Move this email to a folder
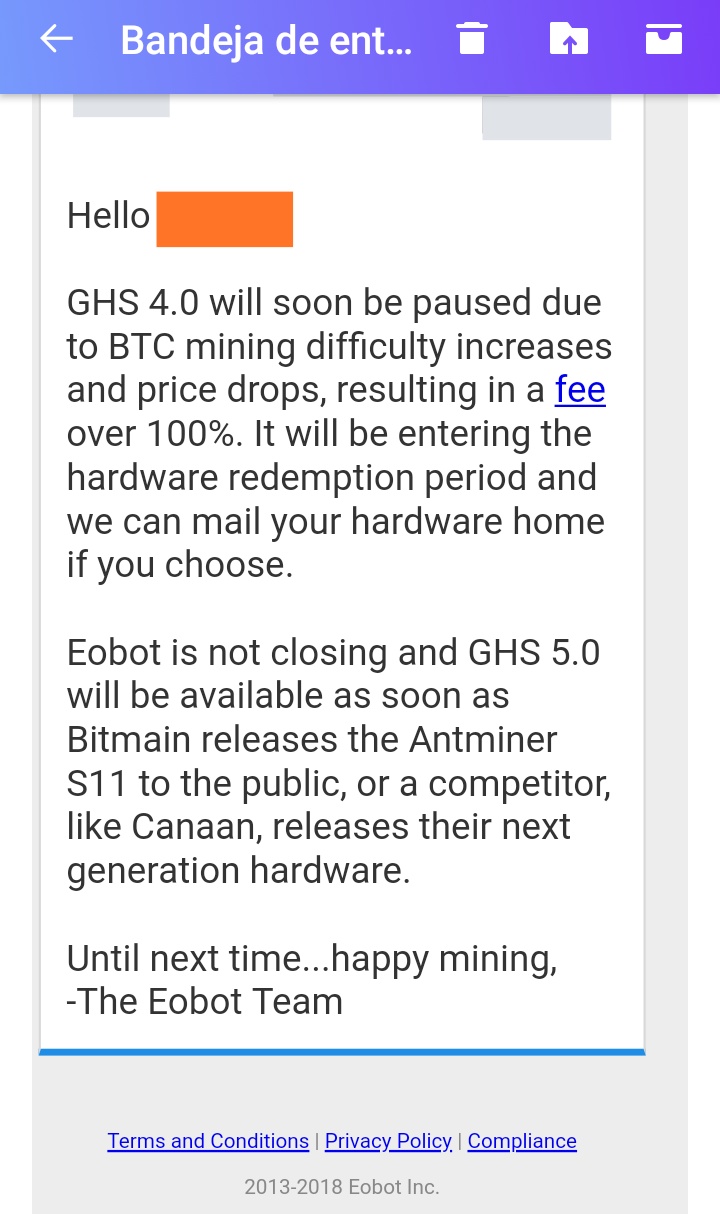Screen dimensions: 720x1214 (x=568, y=39)
